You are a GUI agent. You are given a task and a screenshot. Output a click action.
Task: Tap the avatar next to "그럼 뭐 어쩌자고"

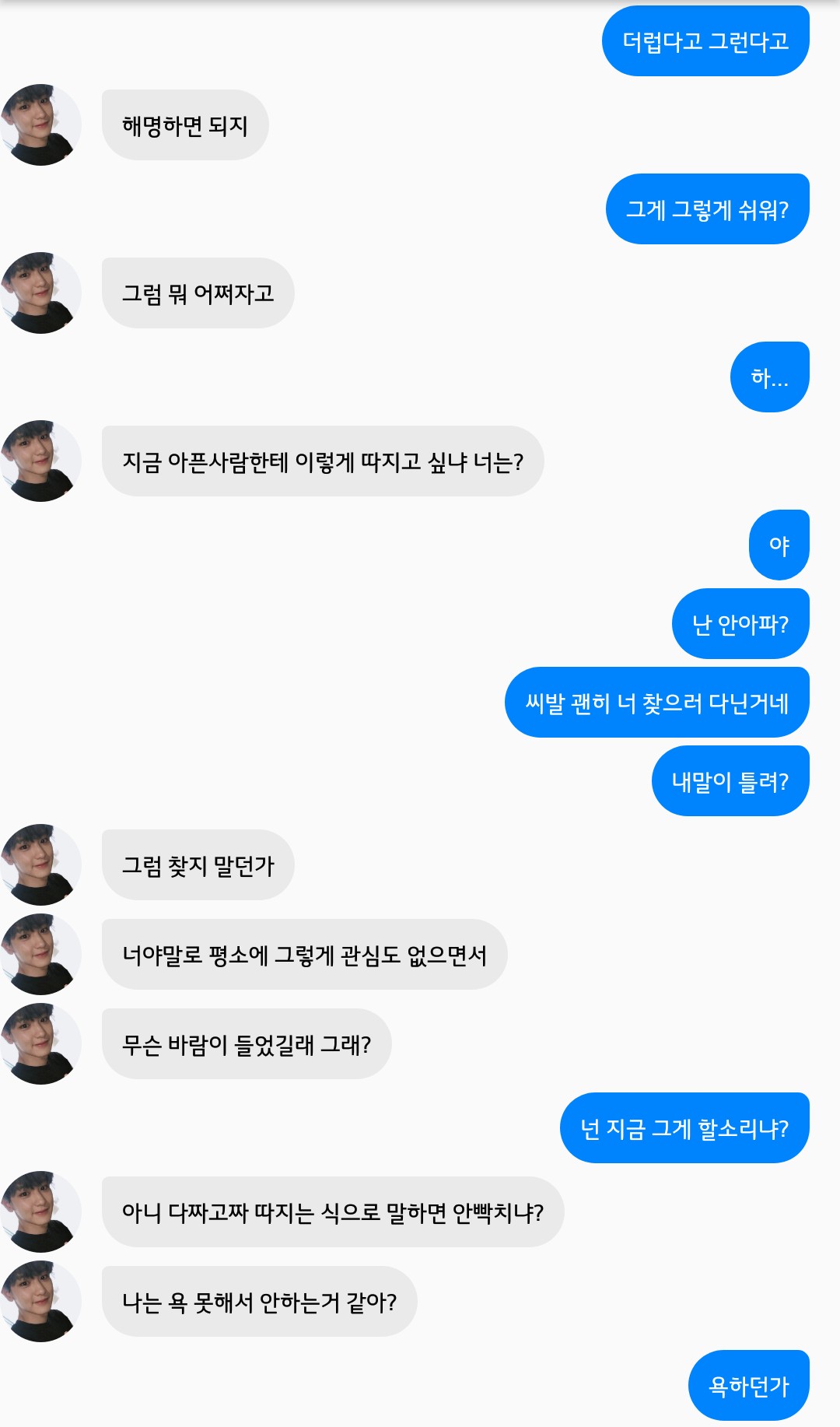click(x=40, y=293)
